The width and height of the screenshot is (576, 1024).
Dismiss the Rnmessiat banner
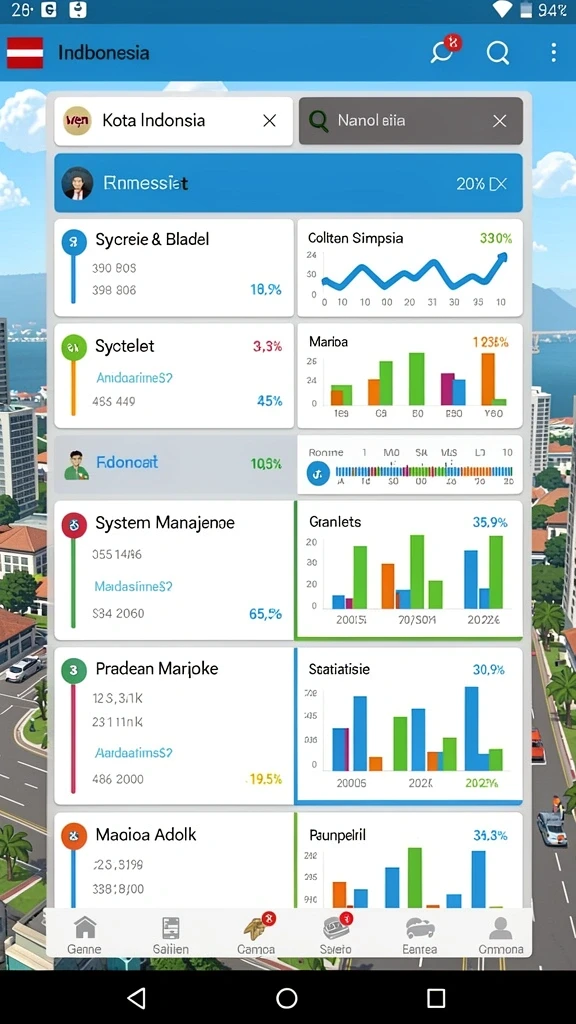(x=498, y=184)
